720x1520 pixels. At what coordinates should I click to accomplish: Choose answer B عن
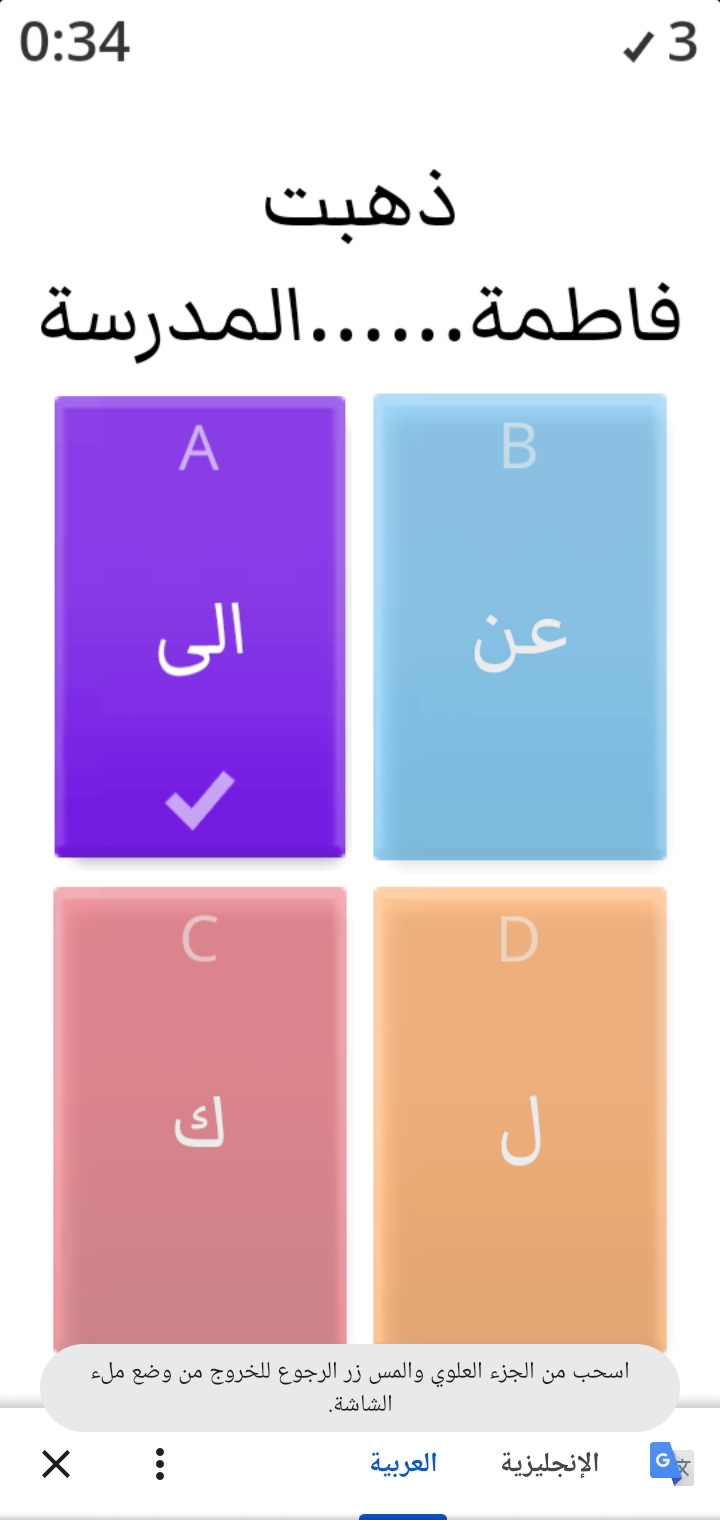pos(520,627)
